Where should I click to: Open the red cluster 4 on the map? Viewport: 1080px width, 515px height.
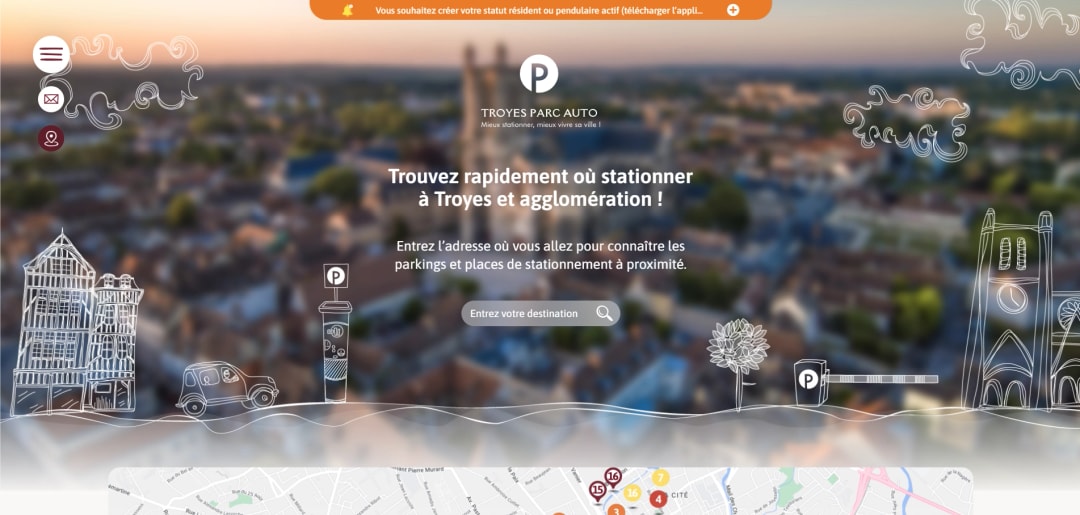point(658,498)
